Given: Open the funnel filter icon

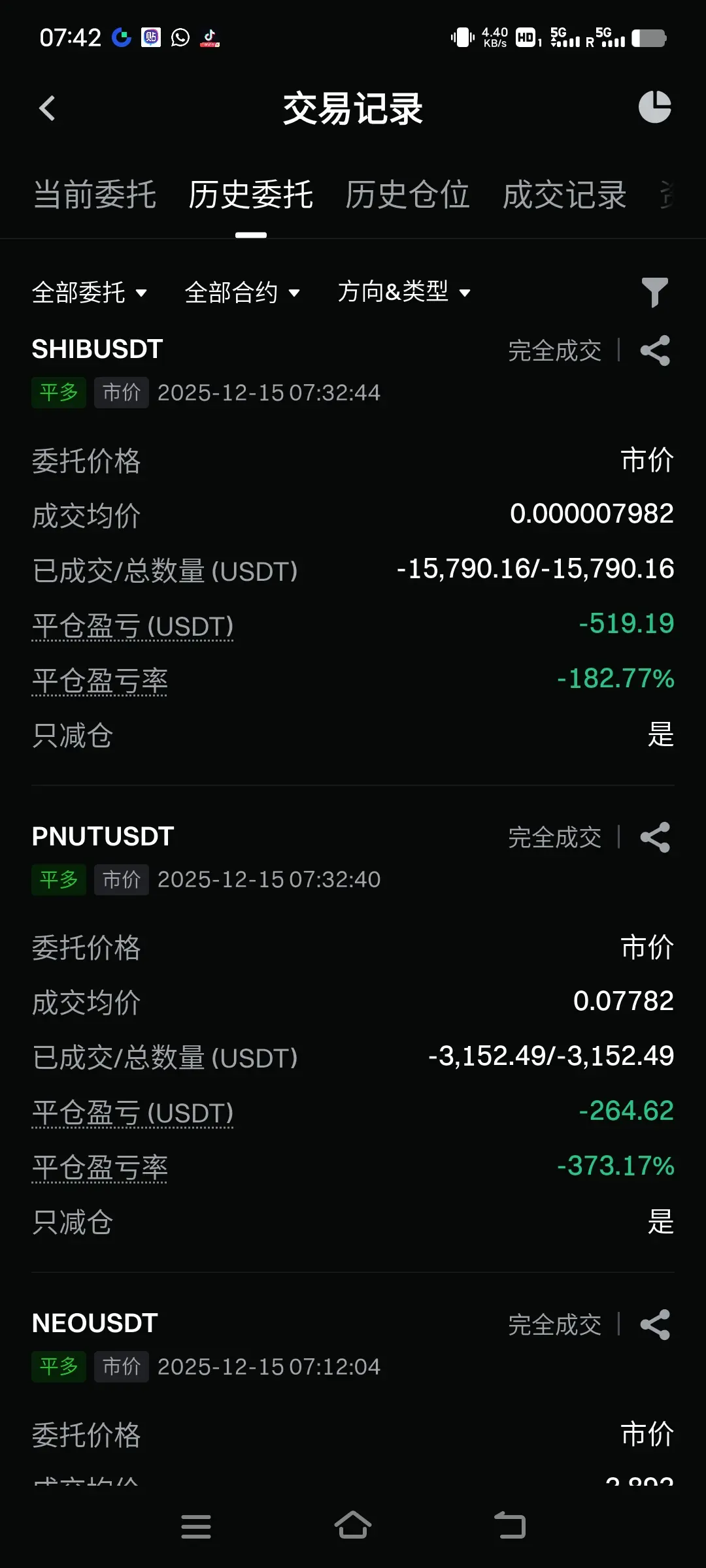Looking at the screenshot, I should pyautogui.click(x=654, y=292).
